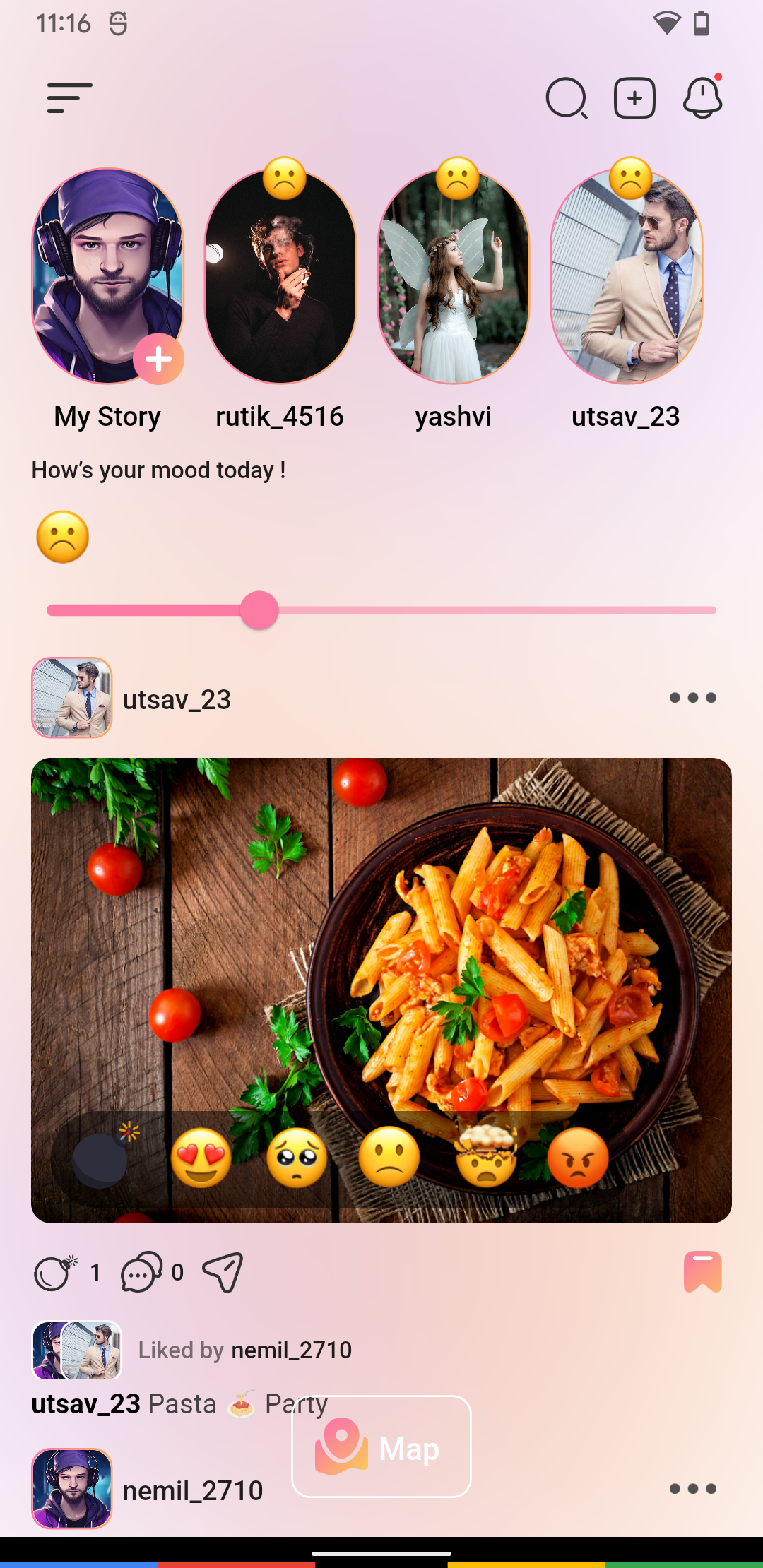This screenshot has height=1568, width=763.
Task: View utsav_23's story
Action: click(x=627, y=276)
